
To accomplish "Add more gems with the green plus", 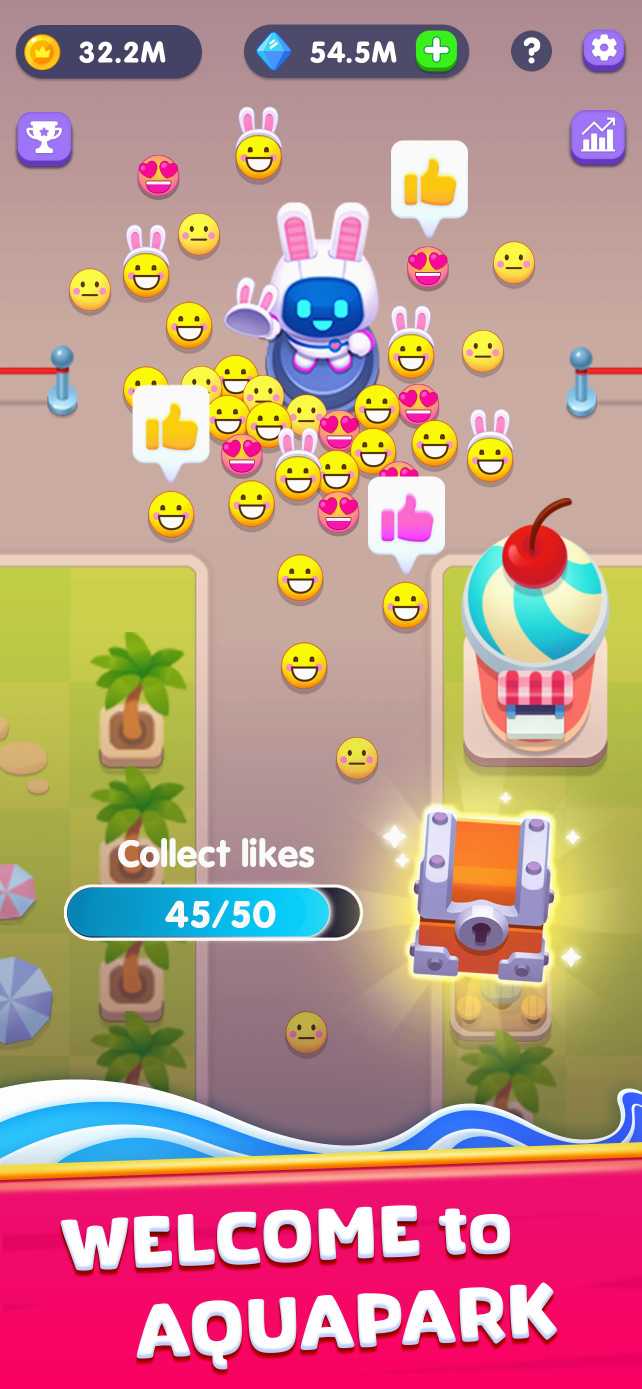I will 436,52.
